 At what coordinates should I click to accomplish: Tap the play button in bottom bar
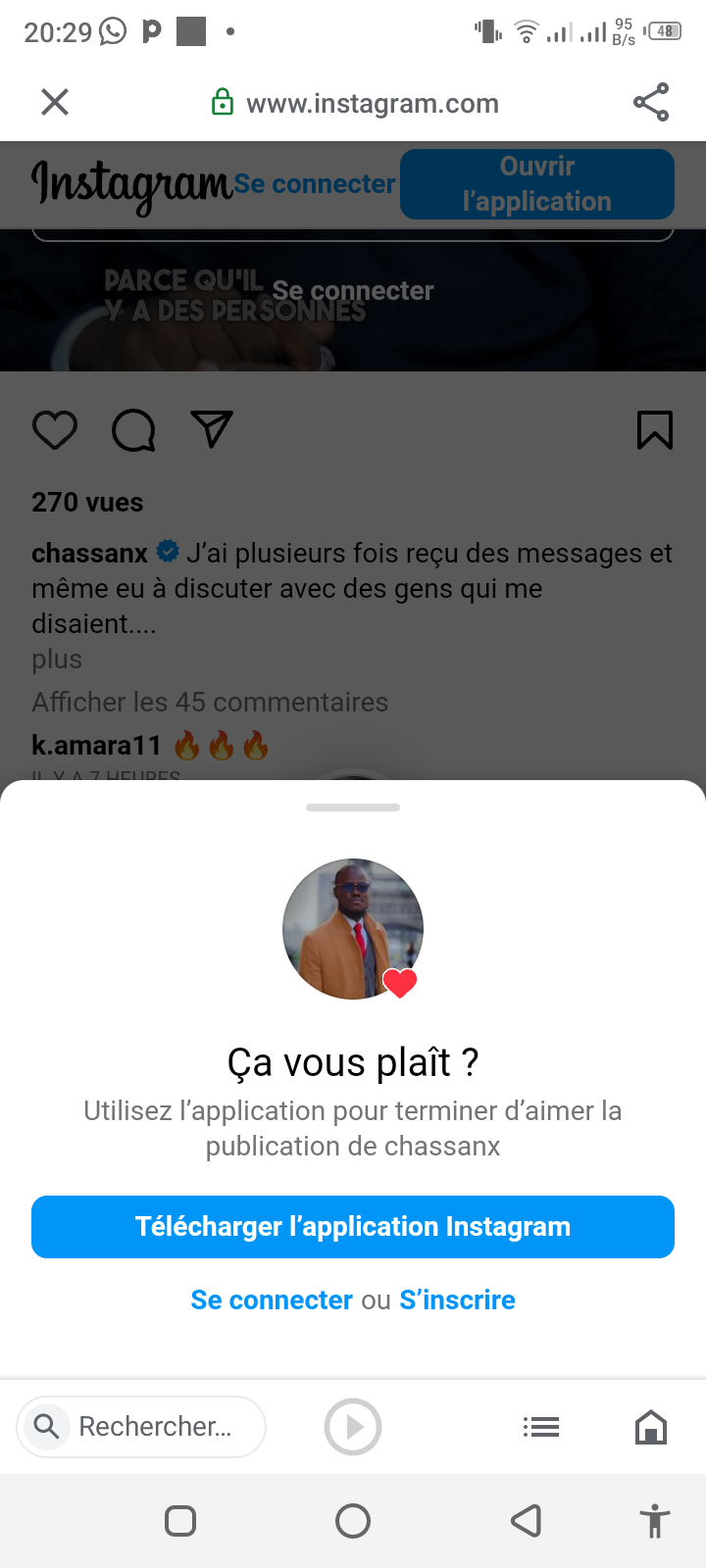[353, 1427]
